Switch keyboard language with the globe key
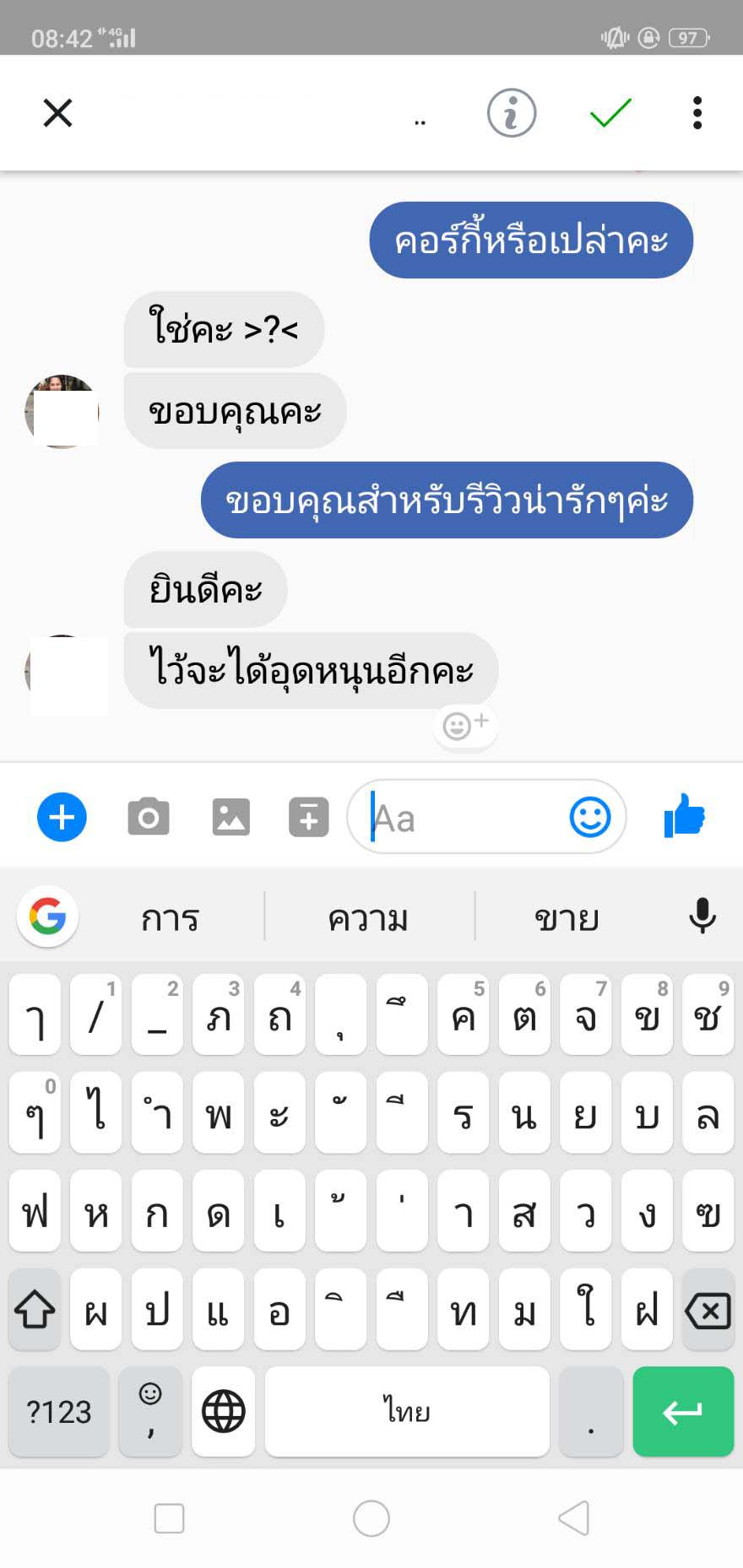743x1568 pixels. point(224,1411)
